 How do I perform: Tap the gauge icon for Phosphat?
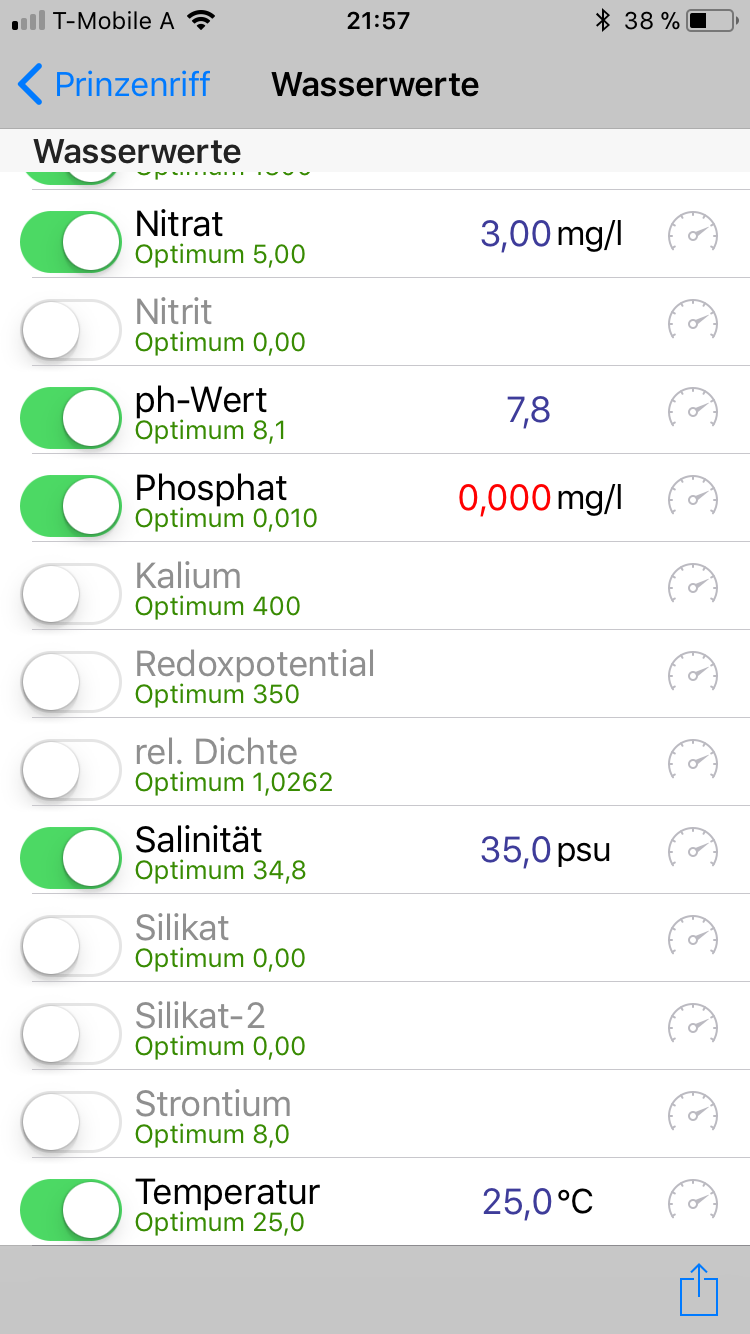[x=693, y=498]
